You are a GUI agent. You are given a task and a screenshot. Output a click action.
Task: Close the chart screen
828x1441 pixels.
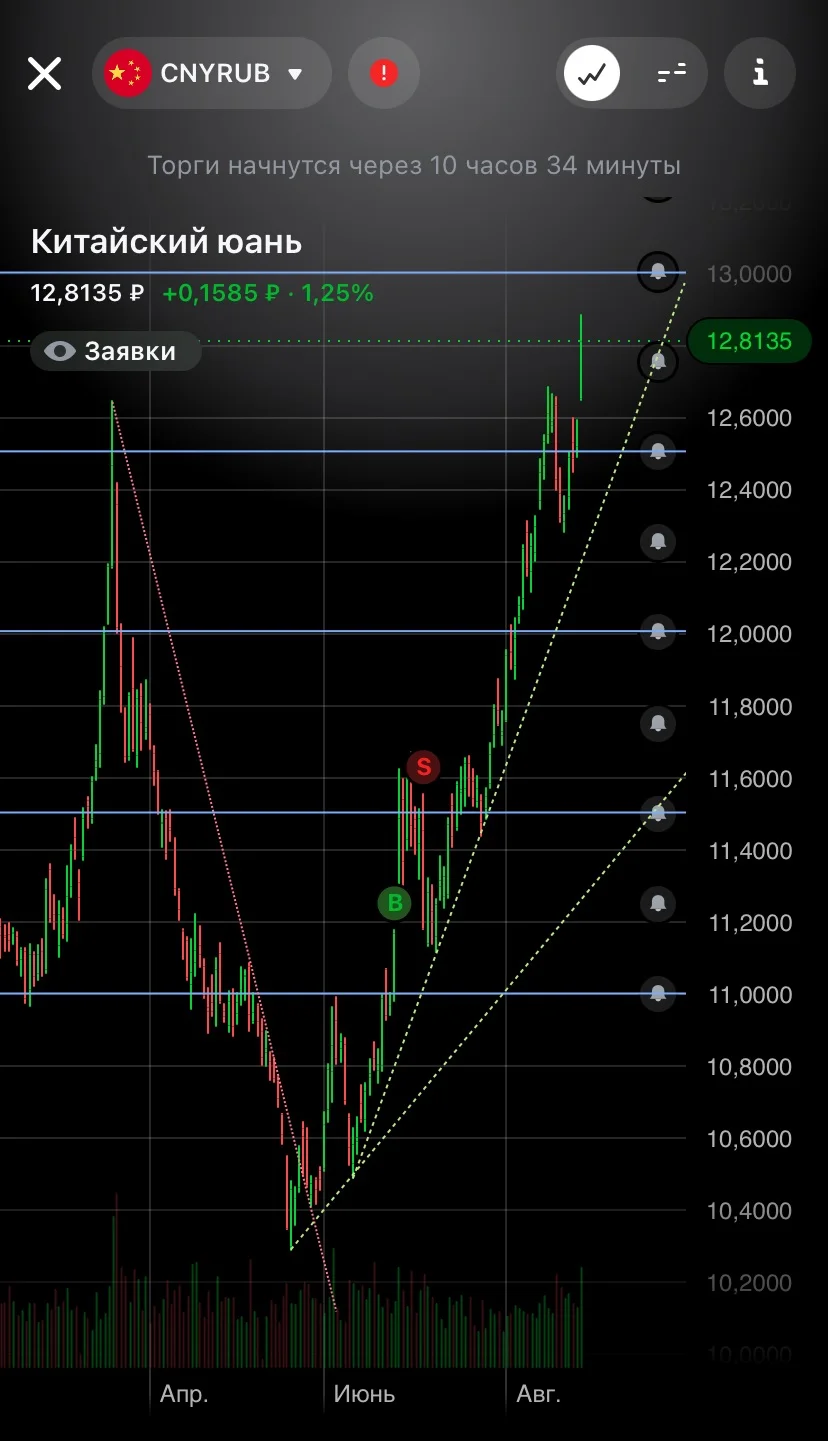[x=44, y=73]
